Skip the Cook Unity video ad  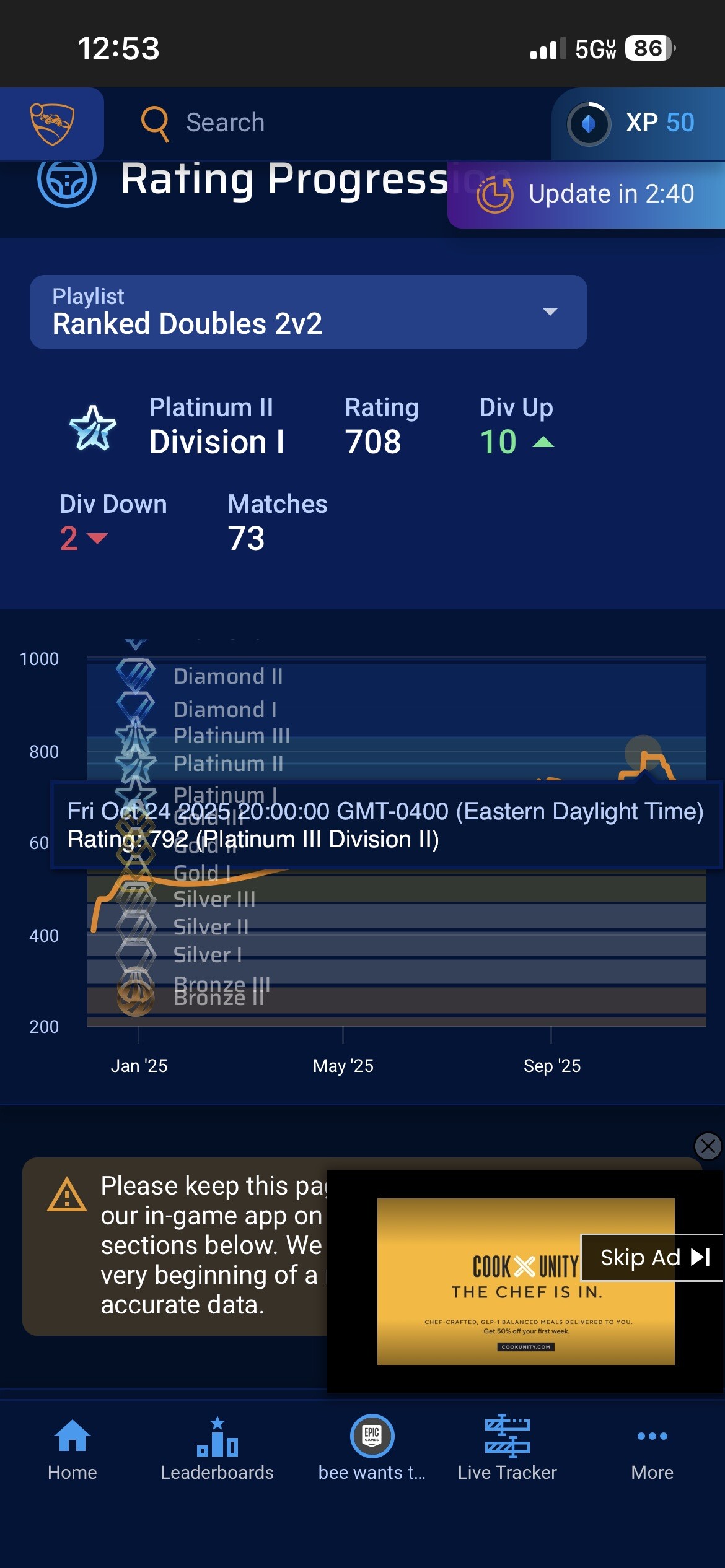click(x=652, y=1257)
